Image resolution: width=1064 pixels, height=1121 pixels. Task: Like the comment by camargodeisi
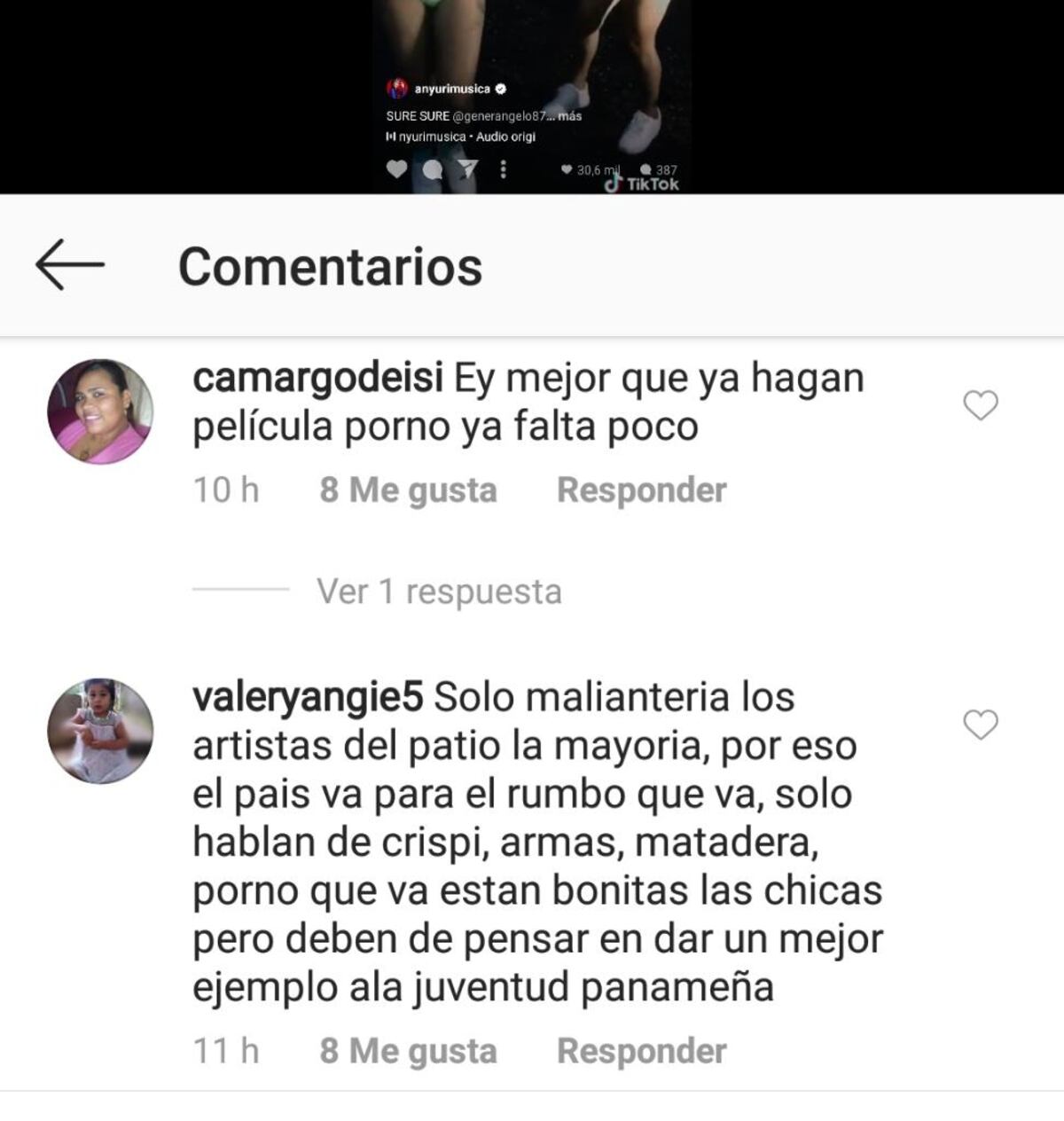[980, 405]
